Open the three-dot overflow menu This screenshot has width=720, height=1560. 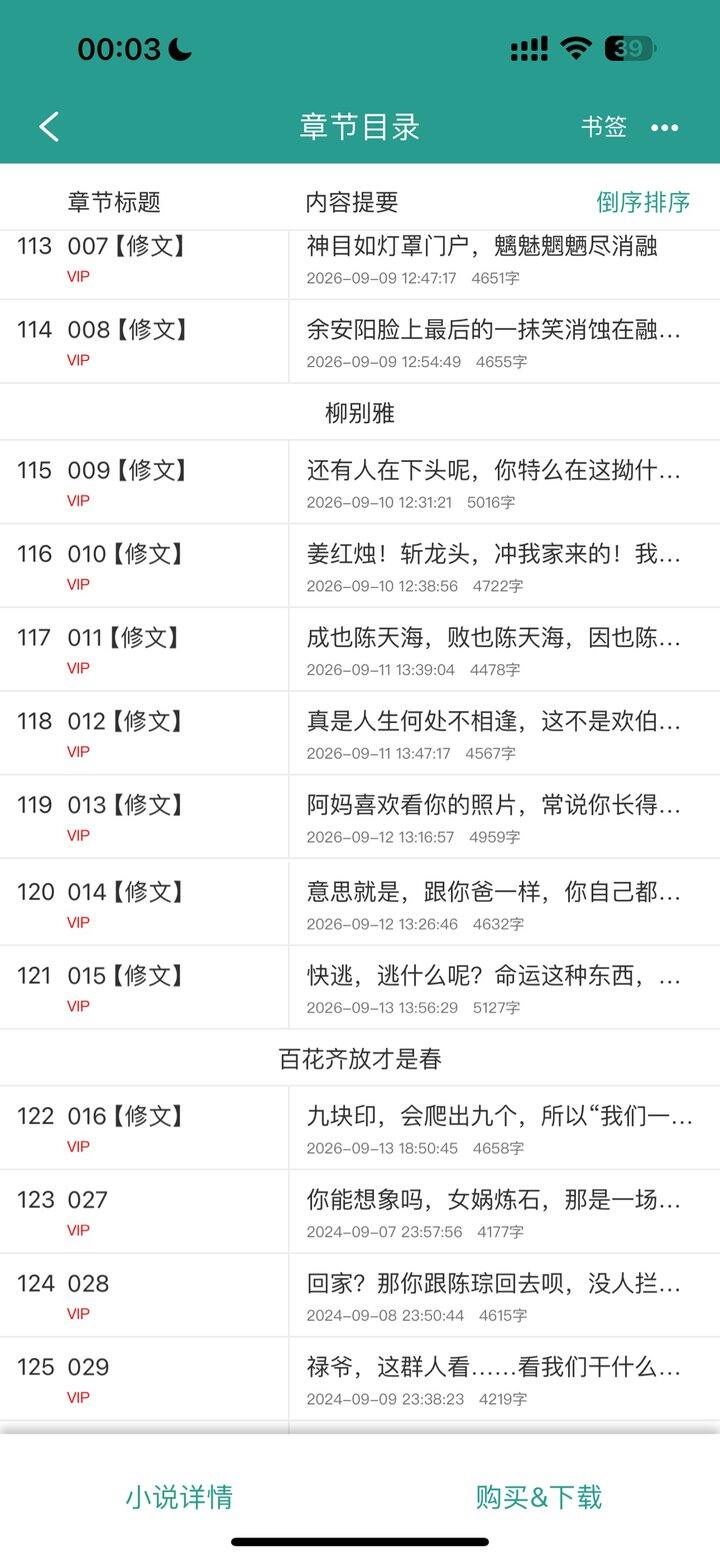(664, 127)
